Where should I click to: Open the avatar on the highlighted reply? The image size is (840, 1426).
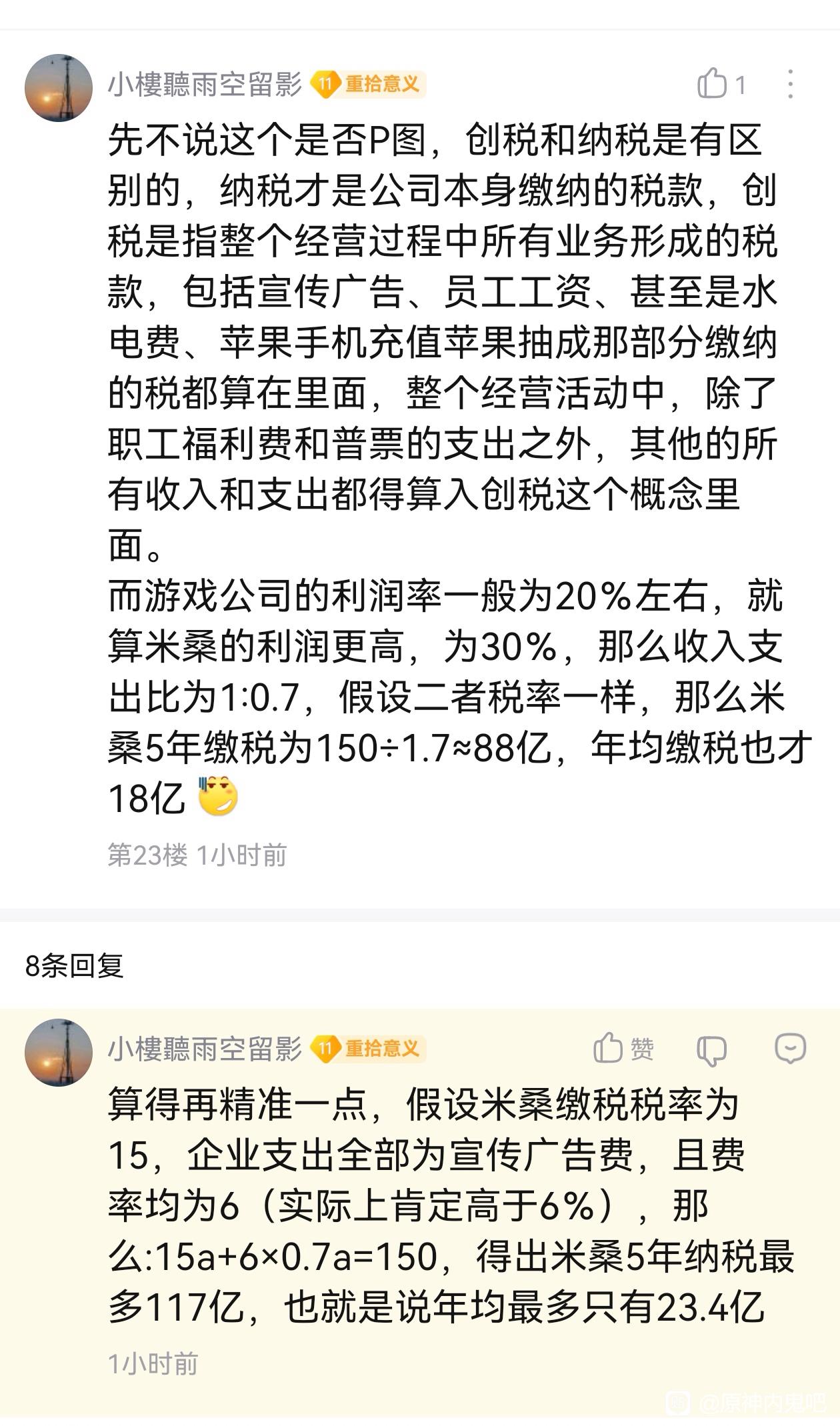(x=59, y=1053)
